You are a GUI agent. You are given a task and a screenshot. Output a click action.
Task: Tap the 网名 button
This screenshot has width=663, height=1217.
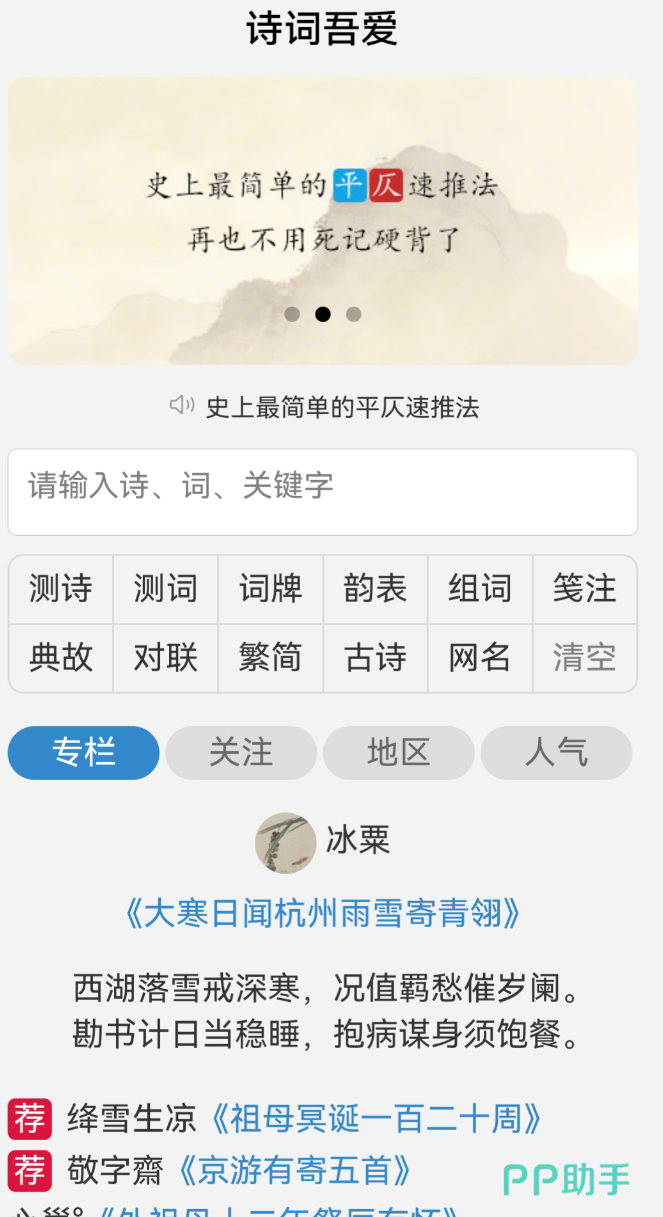point(480,658)
